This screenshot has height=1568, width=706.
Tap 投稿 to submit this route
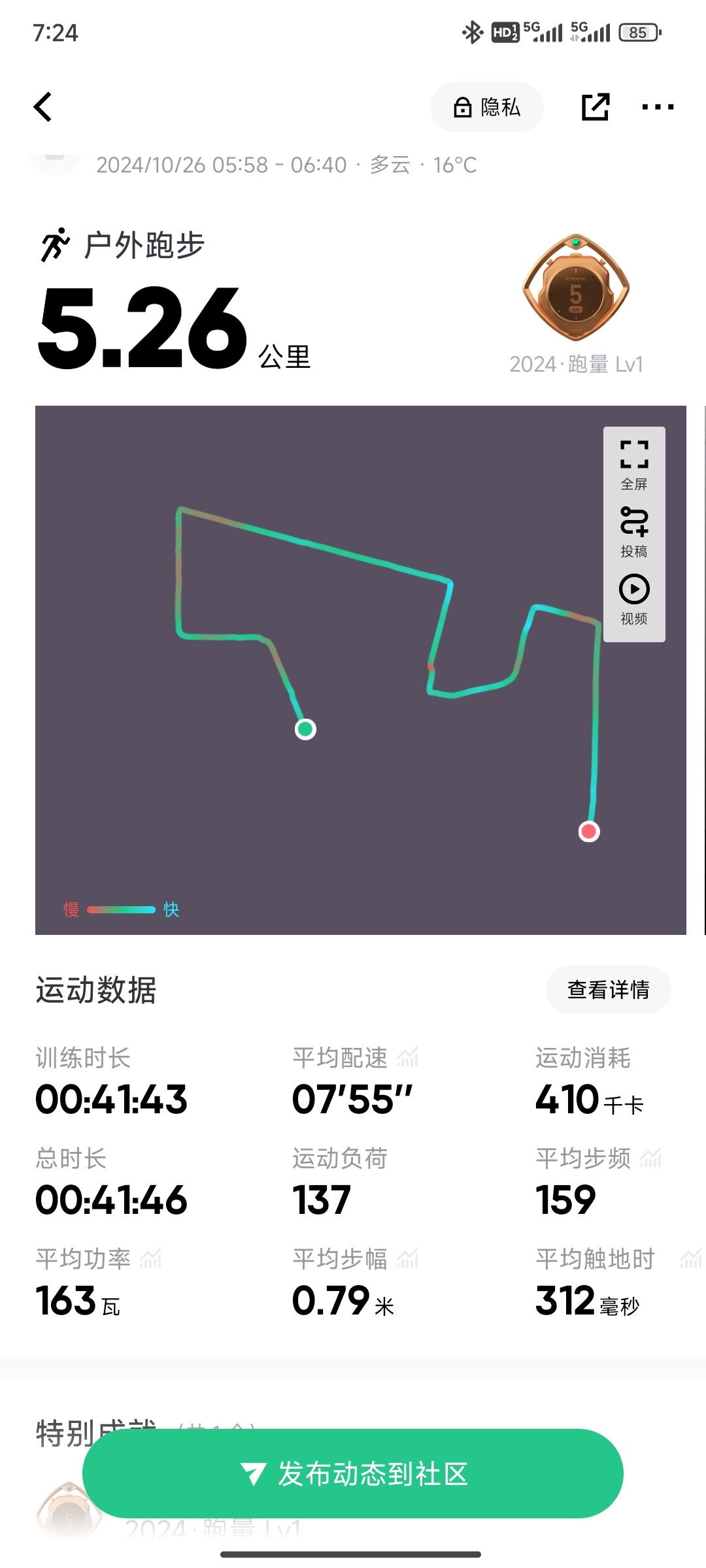(x=634, y=532)
